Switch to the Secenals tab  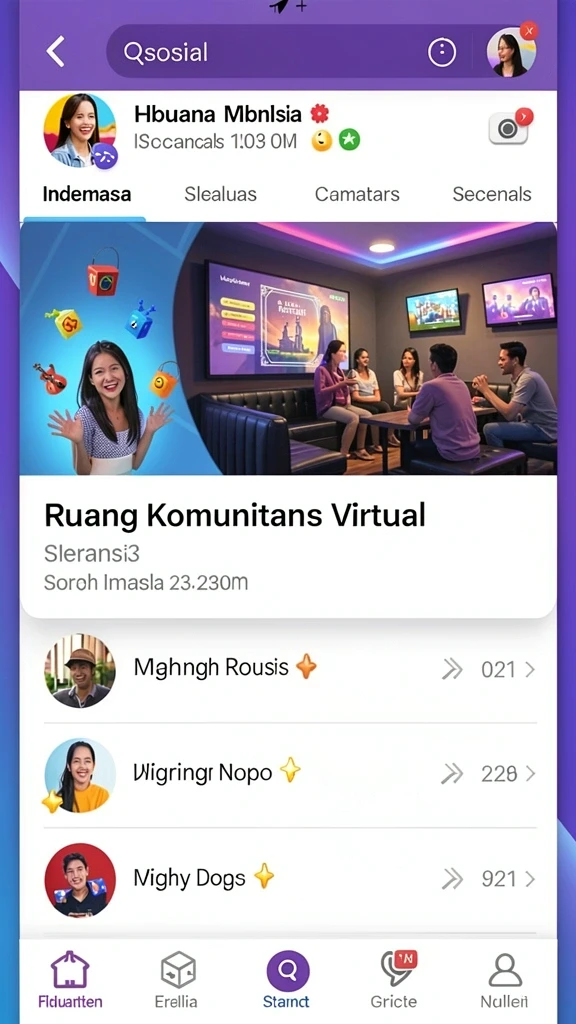pyautogui.click(x=492, y=194)
